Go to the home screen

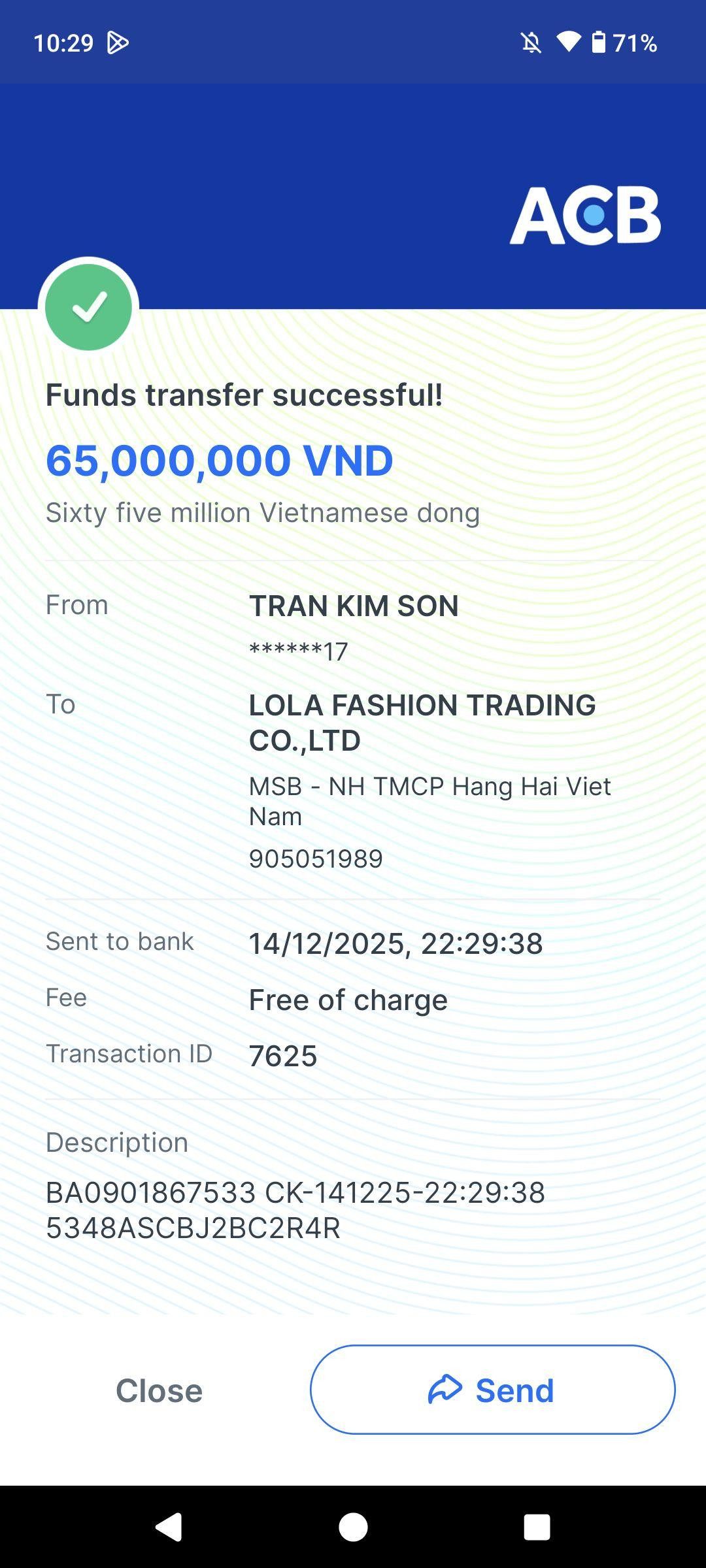(353, 1527)
